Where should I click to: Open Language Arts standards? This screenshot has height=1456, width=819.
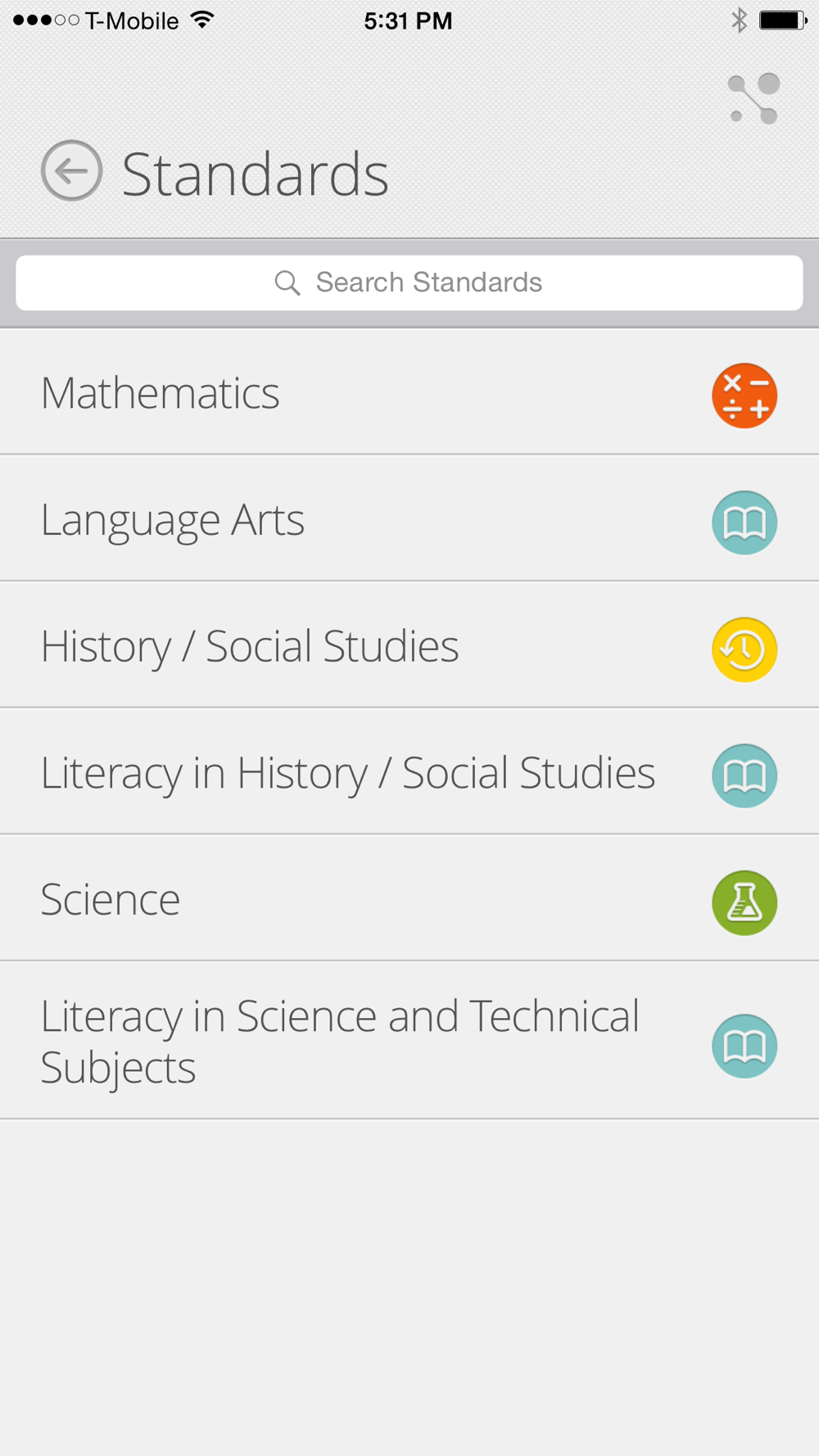point(409,518)
